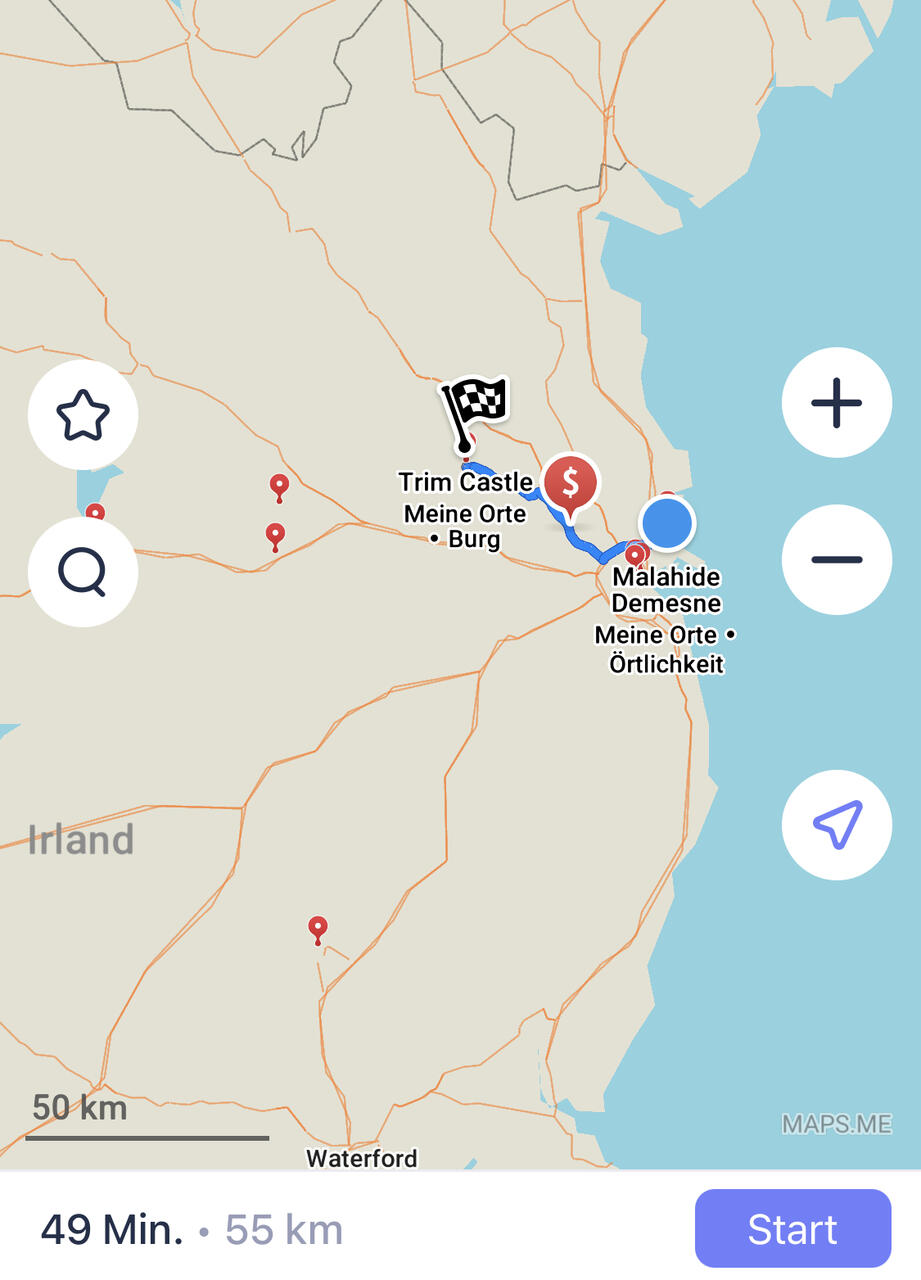921x1280 pixels.
Task: Tap the red dollar sign marker
Action: click(x=570, y=484)
